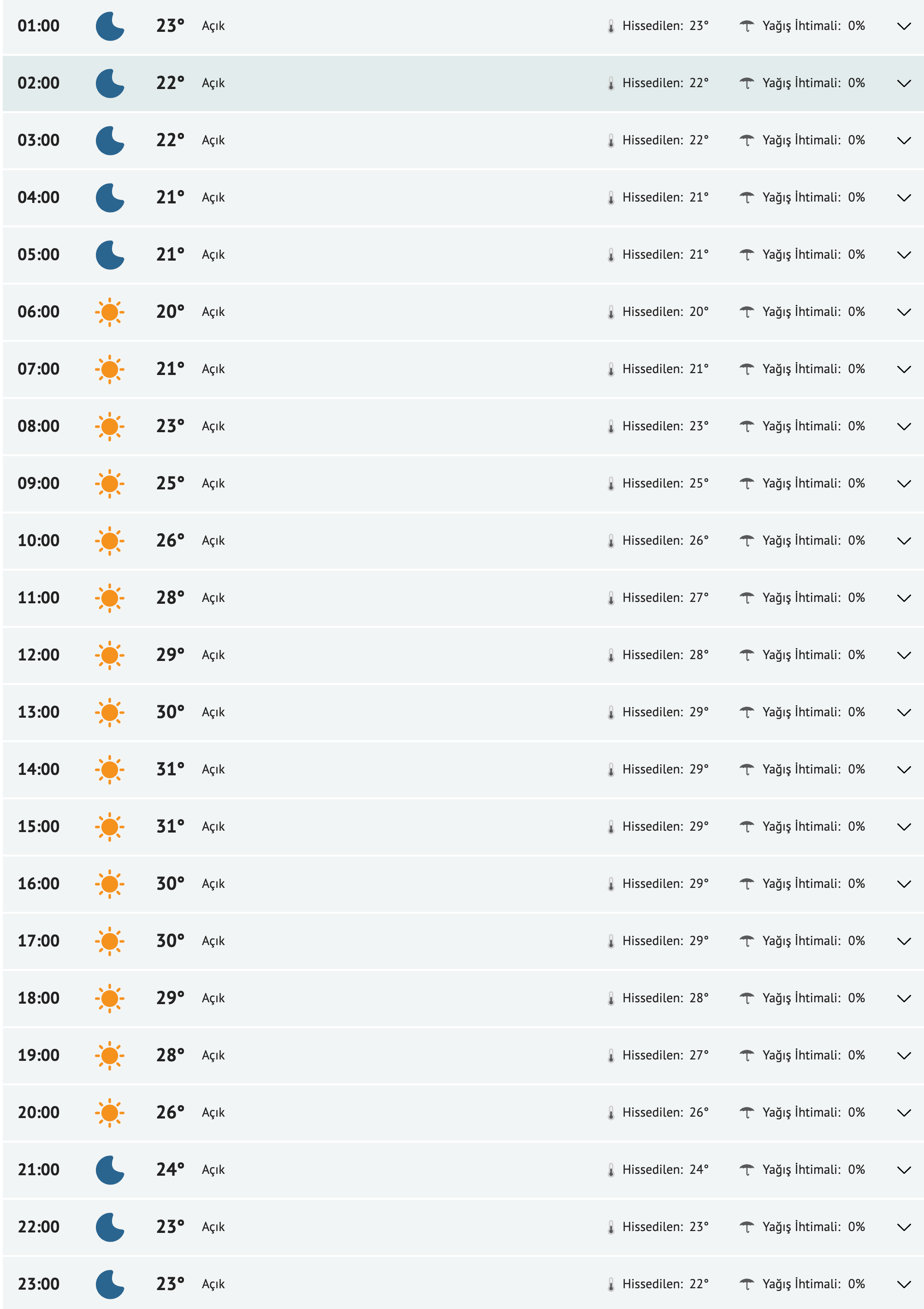Expand the 06:00 forecast chevron
924x1309 pixels.
tap(903, 312)
